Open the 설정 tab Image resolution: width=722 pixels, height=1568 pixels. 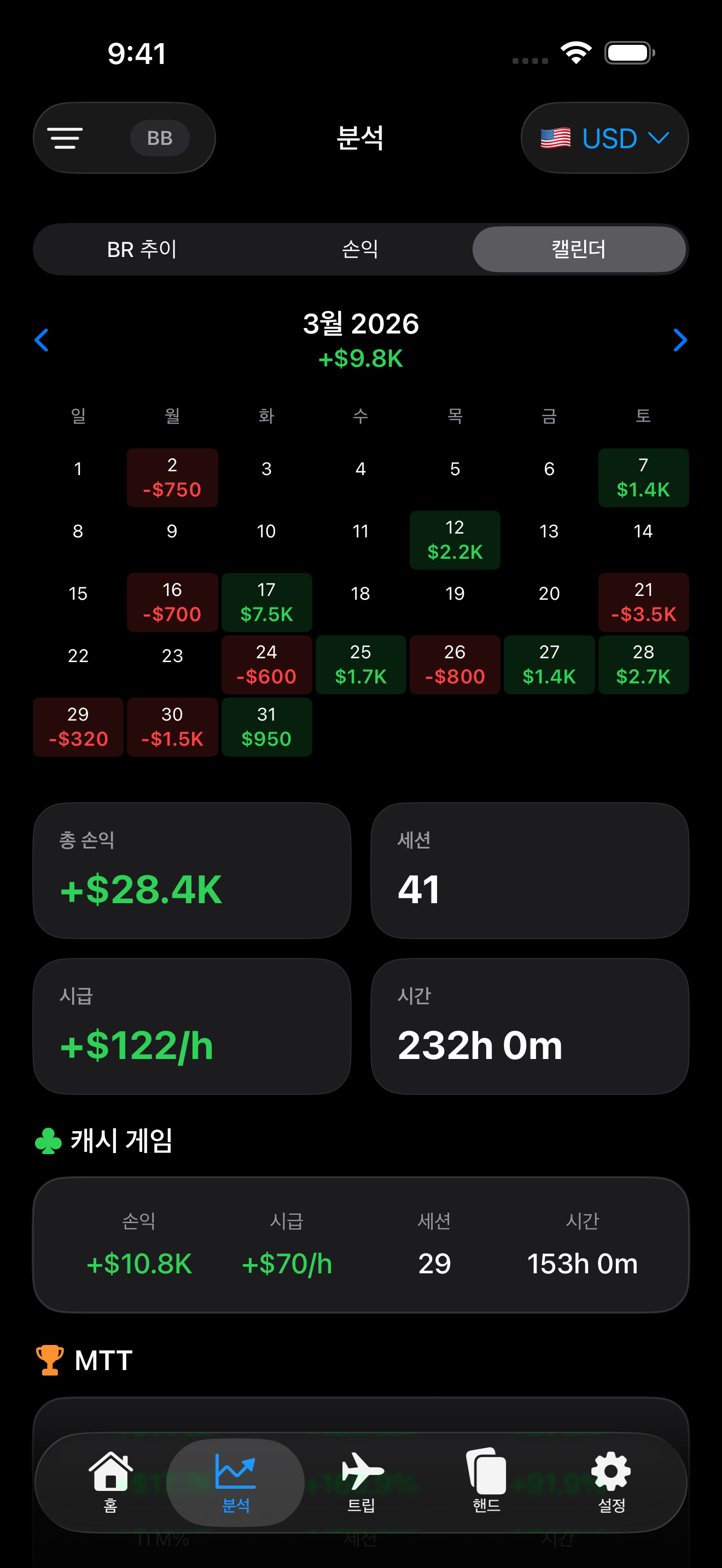click(611, 1482)
